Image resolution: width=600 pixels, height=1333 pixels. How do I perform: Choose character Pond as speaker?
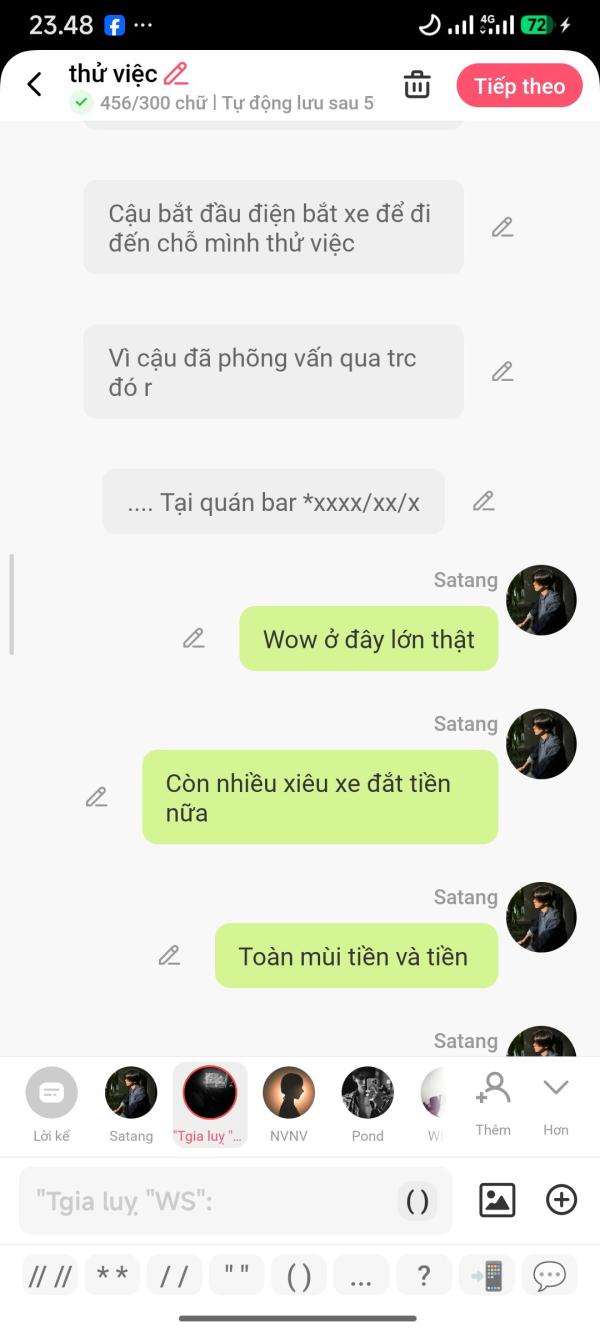(x=367, y=1104)
